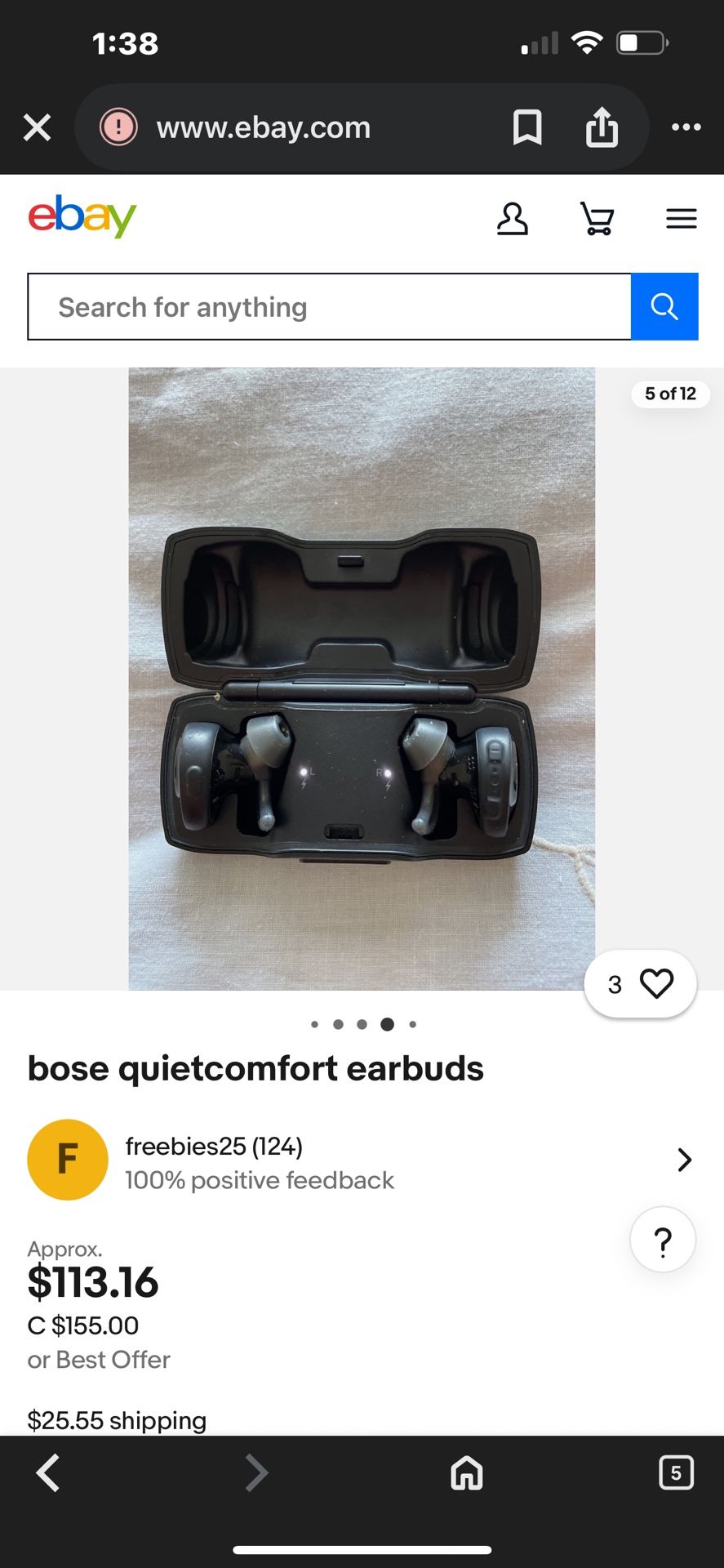Open the browser more options menu
The width and height of the screenshot is (724, 1568).
click(x=686, y=127)
